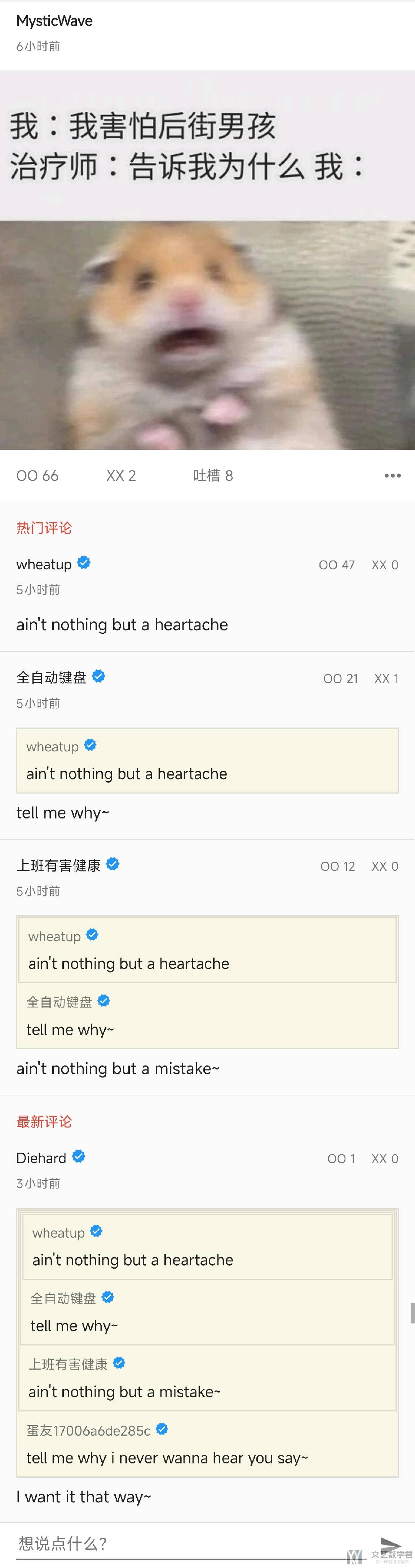
Task: Give OO to 全自动键盘's comment
Action: tap(340, 679)
